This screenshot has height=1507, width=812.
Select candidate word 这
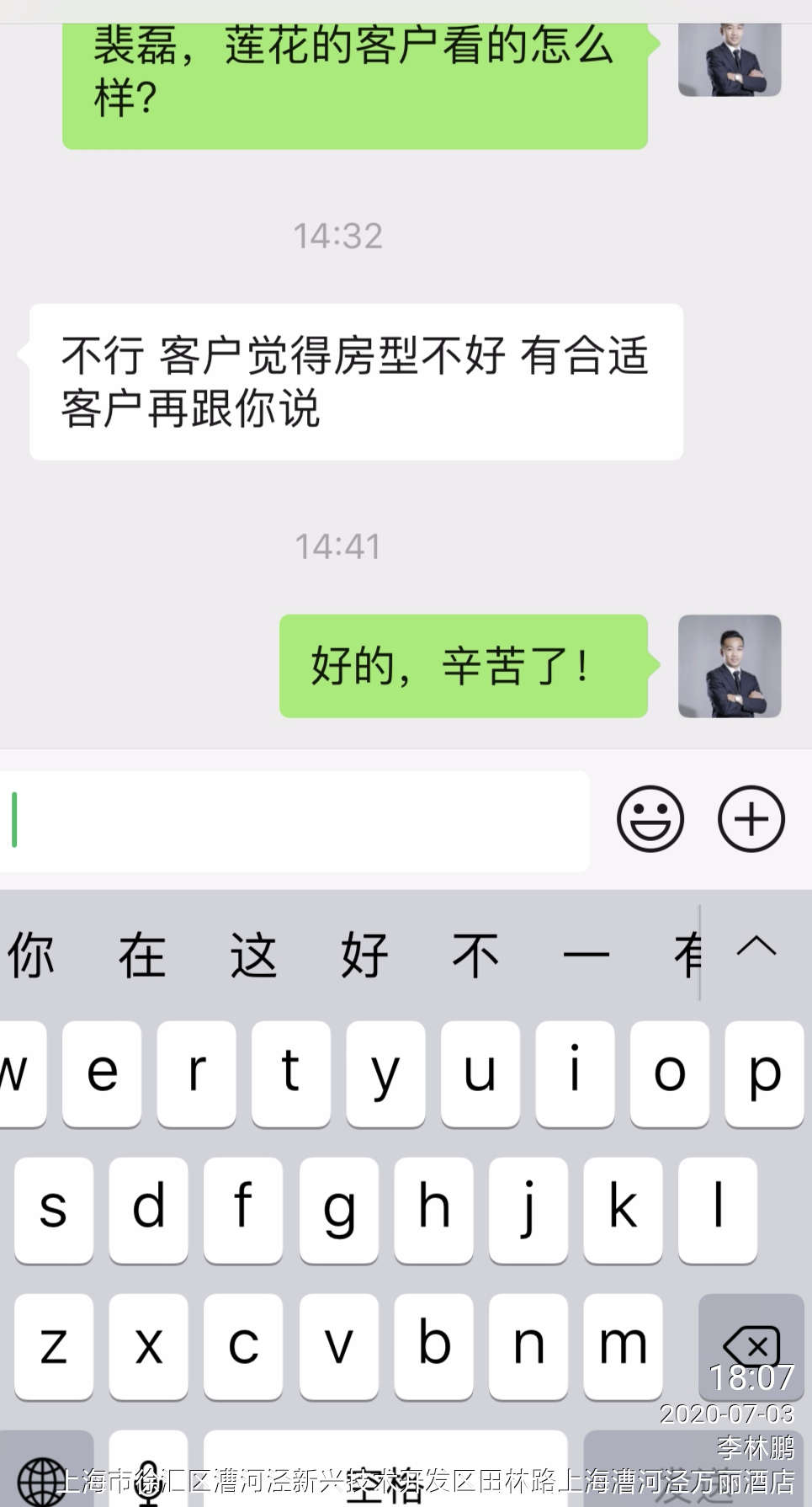tap(253, 956)
